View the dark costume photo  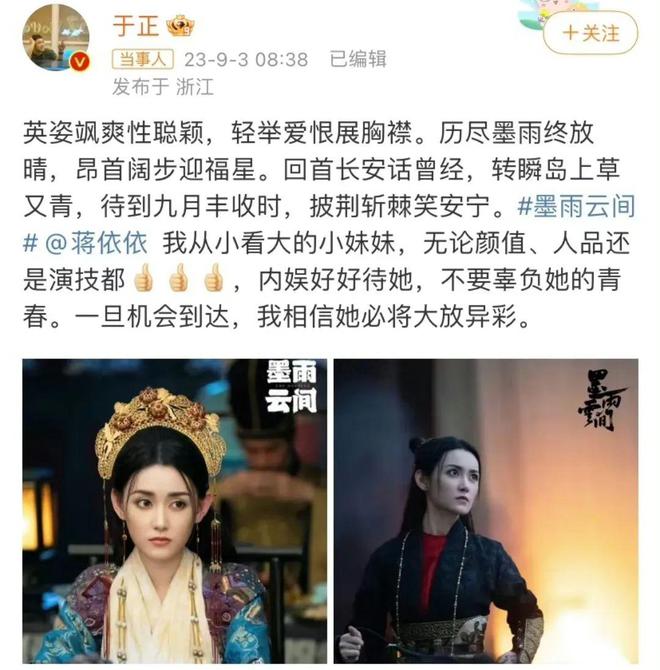[485, 510]
